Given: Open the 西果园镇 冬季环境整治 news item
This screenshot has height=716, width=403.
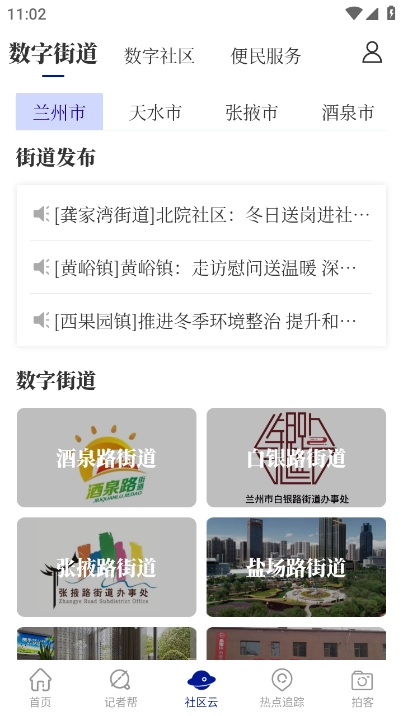Looking at the screenshot, I should (x=201, y=321).
